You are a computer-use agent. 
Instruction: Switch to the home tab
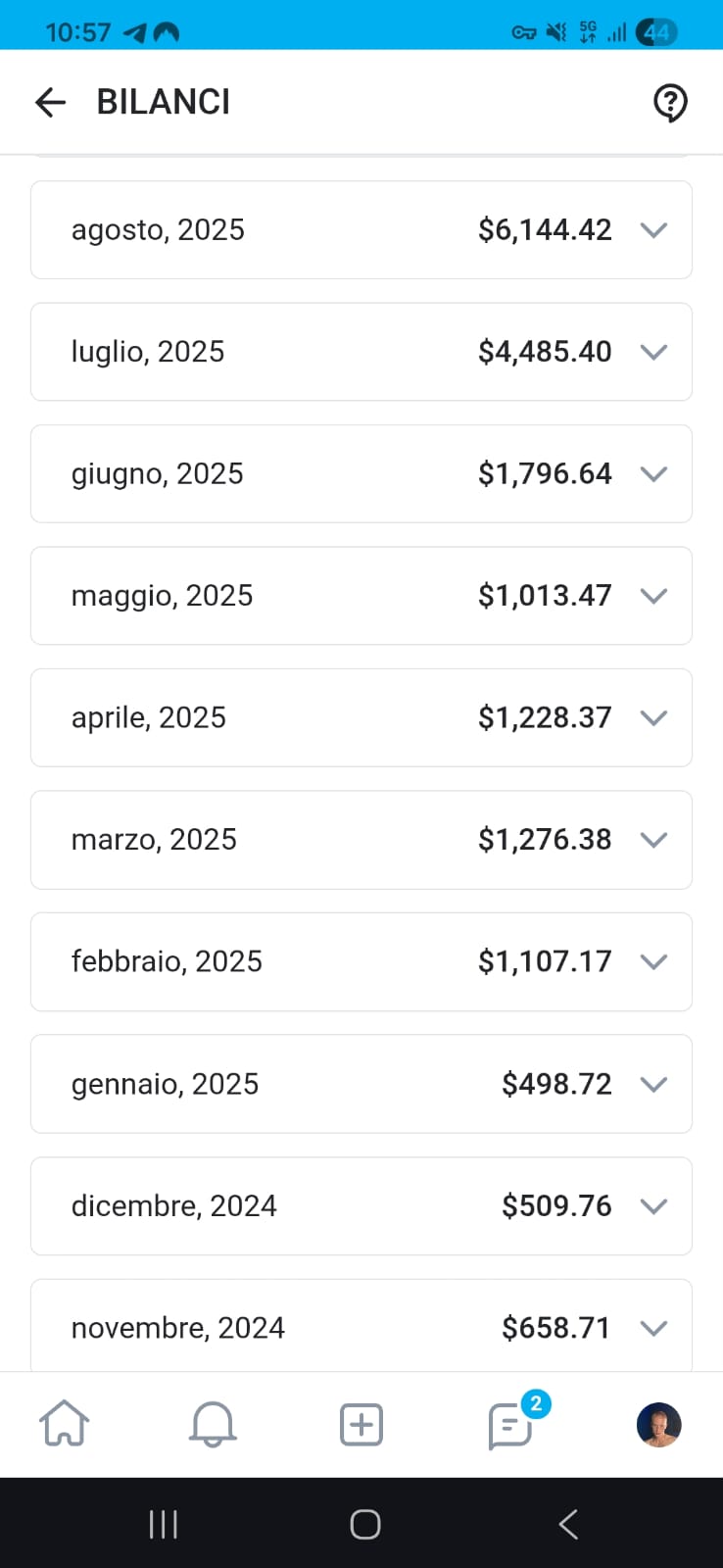[65, 1424]
